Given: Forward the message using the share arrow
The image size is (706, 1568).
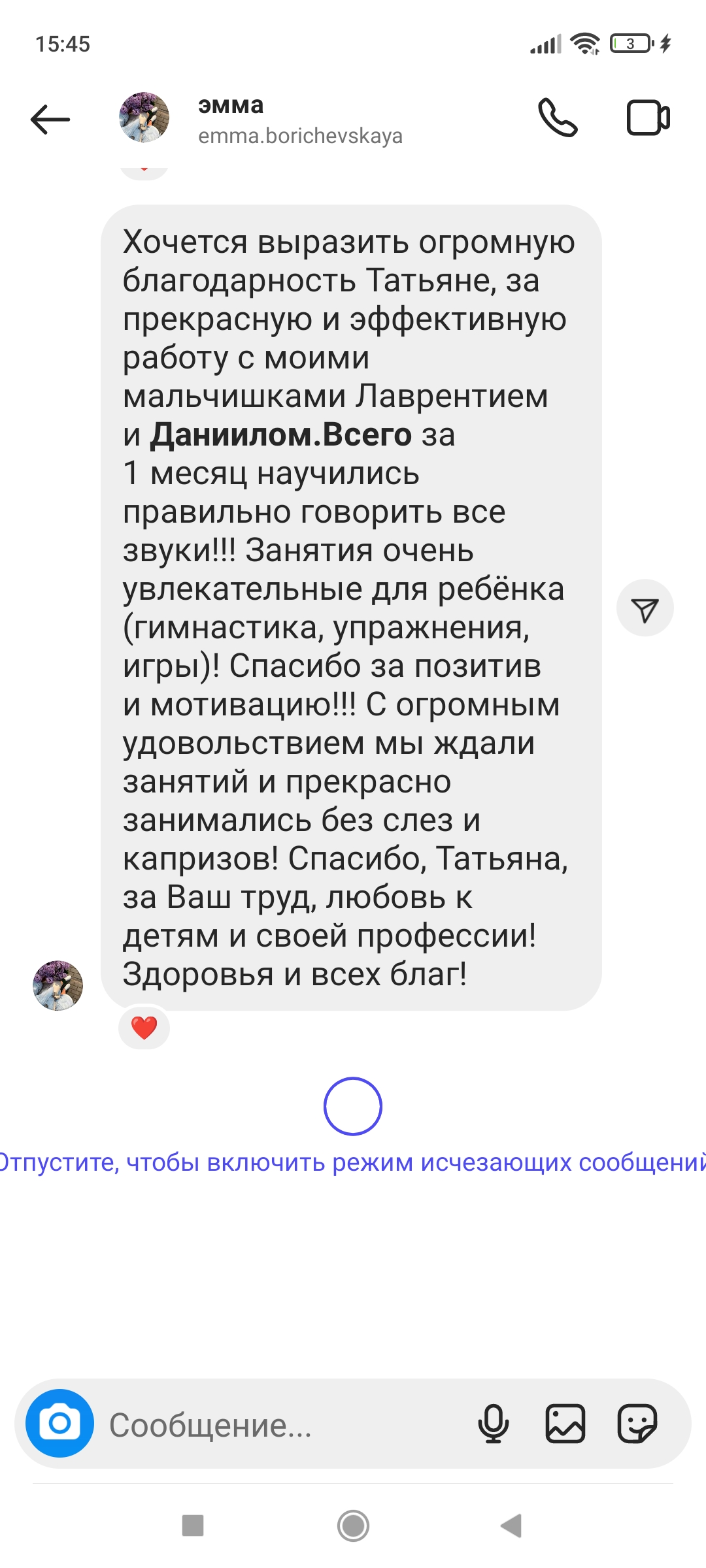Looking at the screenshot, I should point(645,608).
